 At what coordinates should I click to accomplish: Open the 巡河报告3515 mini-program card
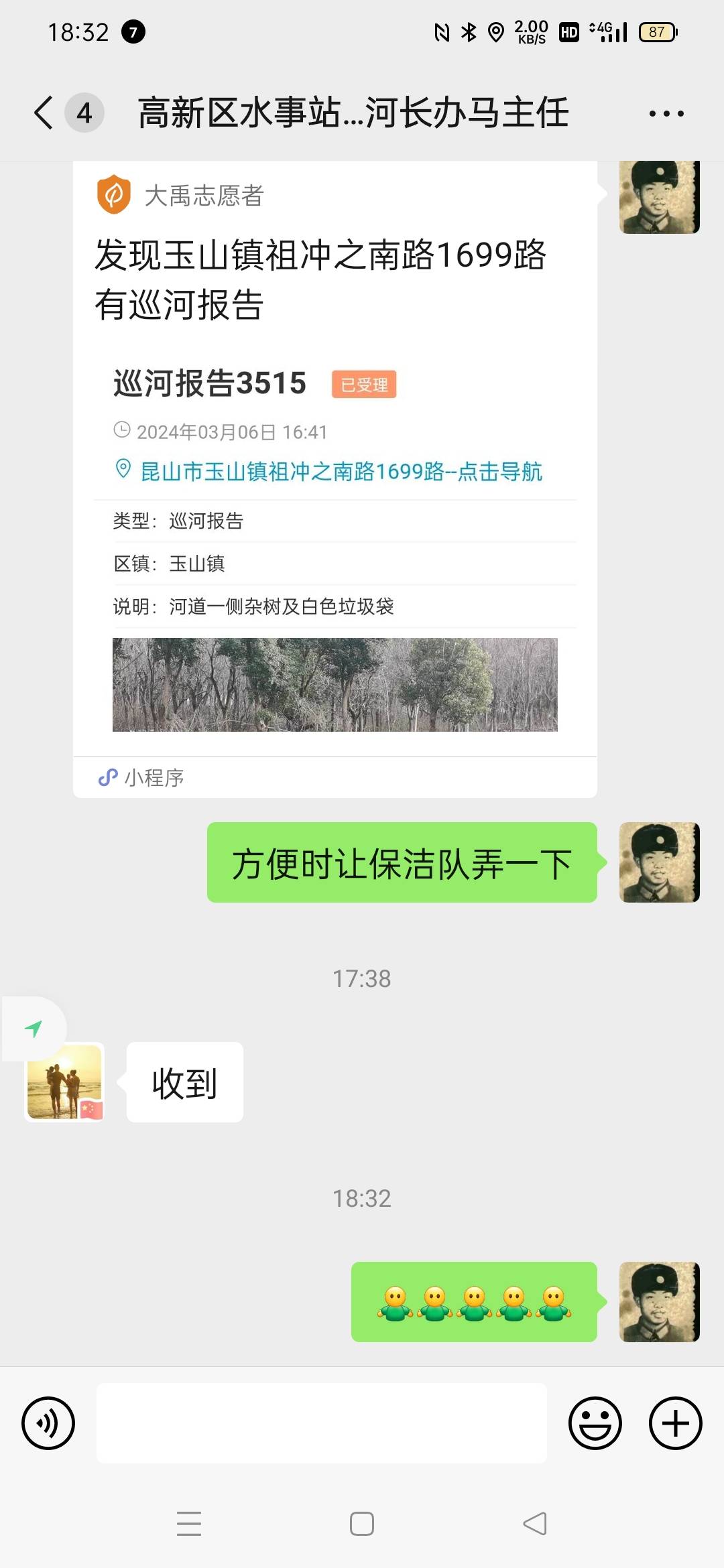(335, 478)
